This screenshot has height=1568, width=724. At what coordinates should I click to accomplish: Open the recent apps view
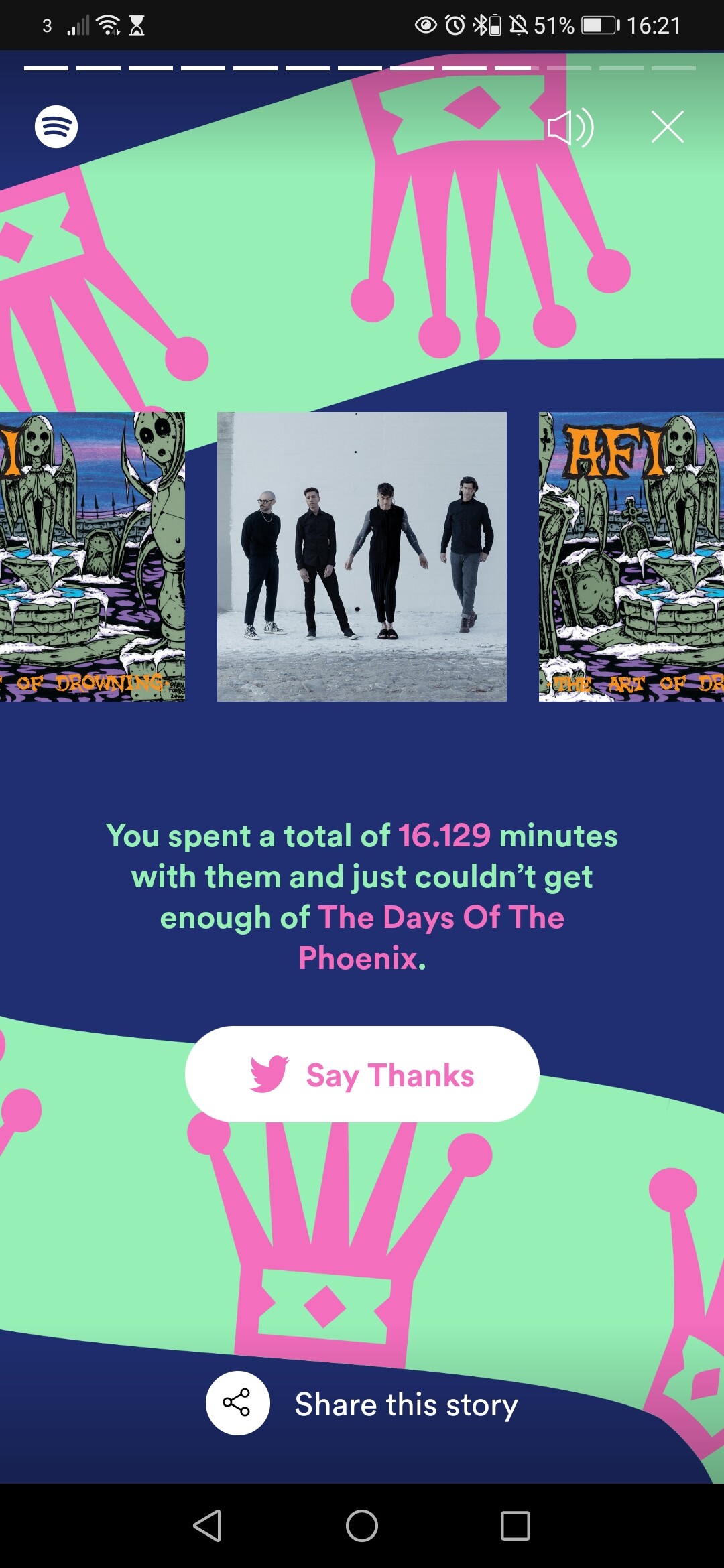tap(516, 1526)
